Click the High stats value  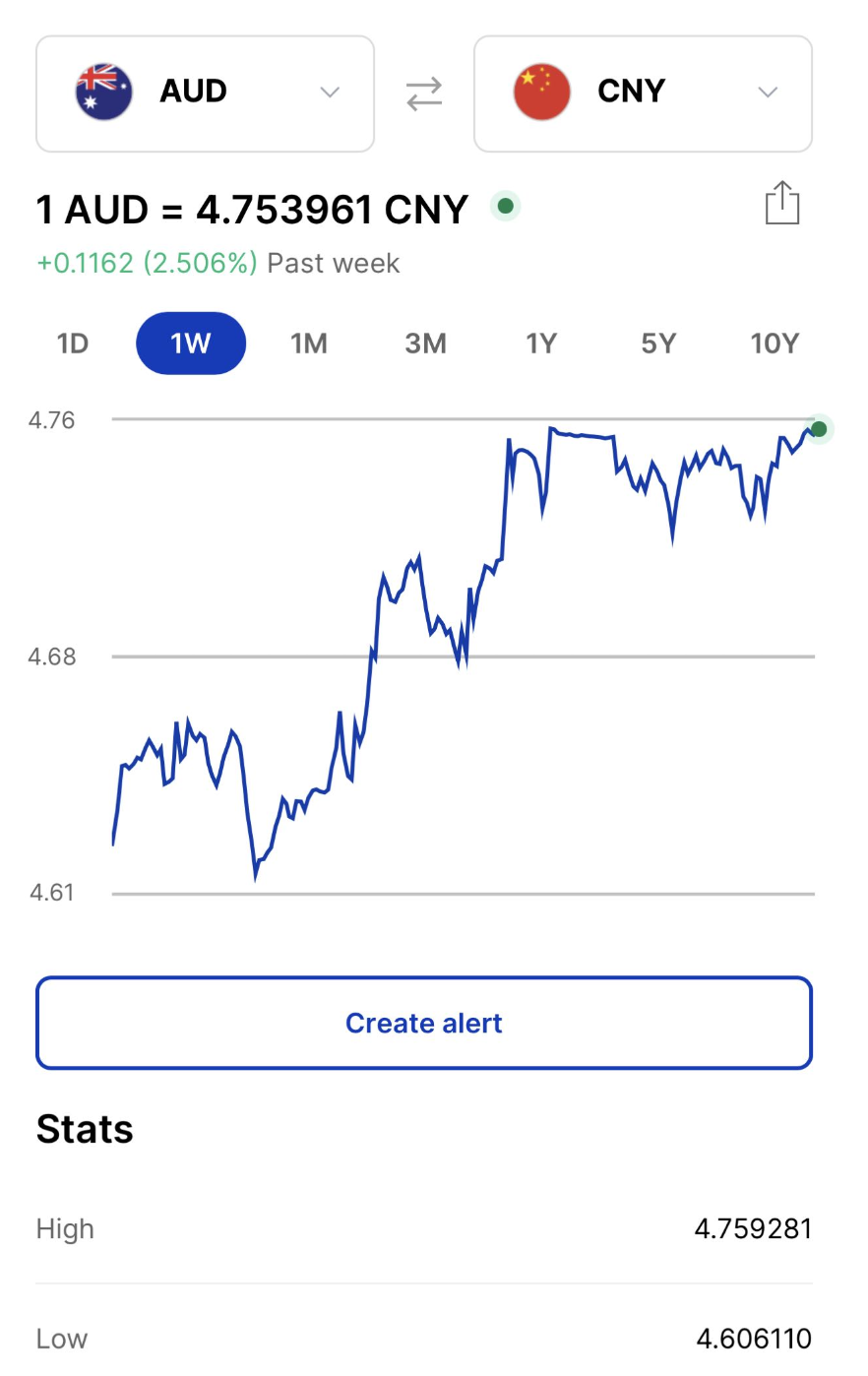753,1228
